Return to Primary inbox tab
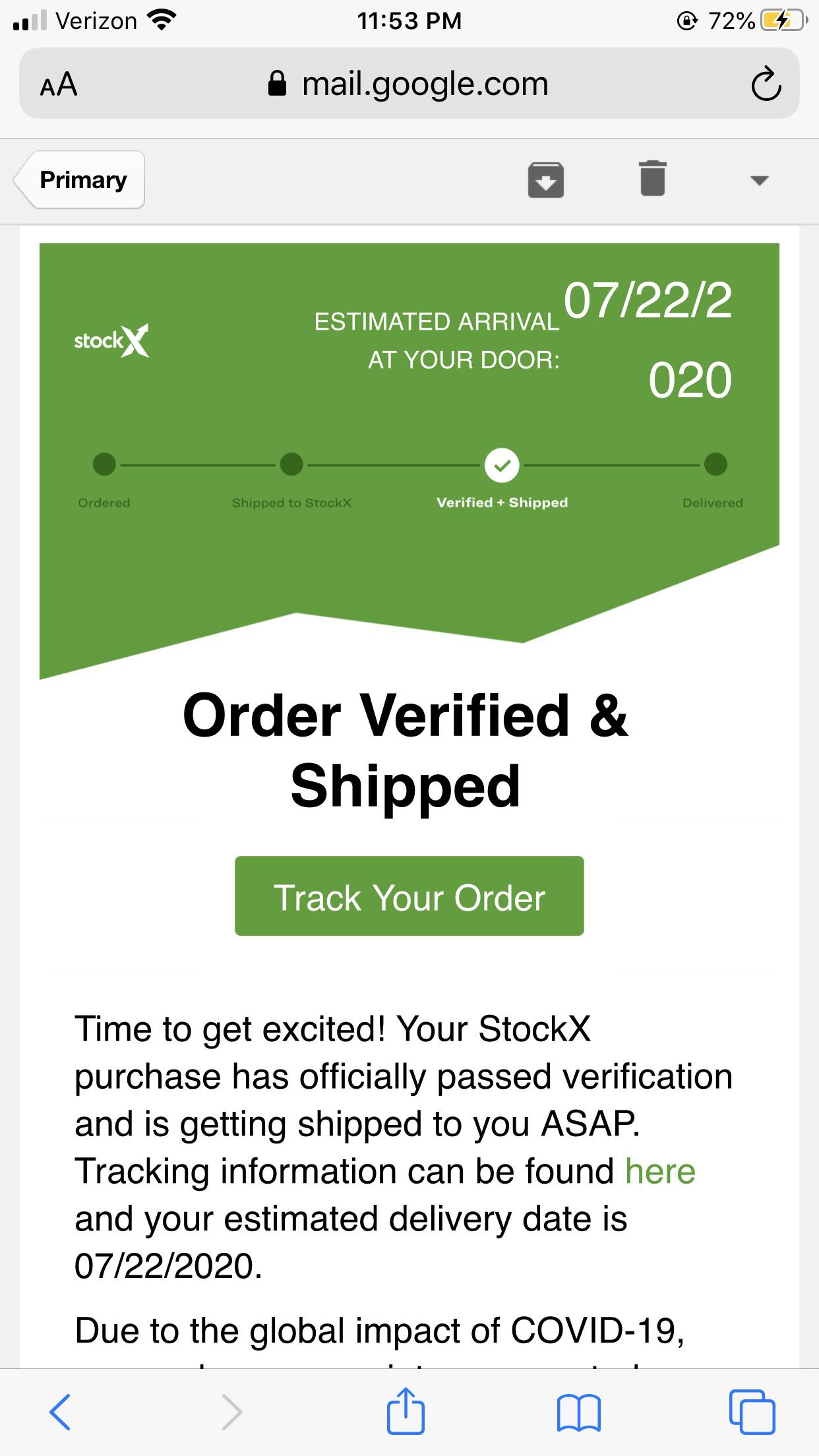 click(x=82, y=179)
